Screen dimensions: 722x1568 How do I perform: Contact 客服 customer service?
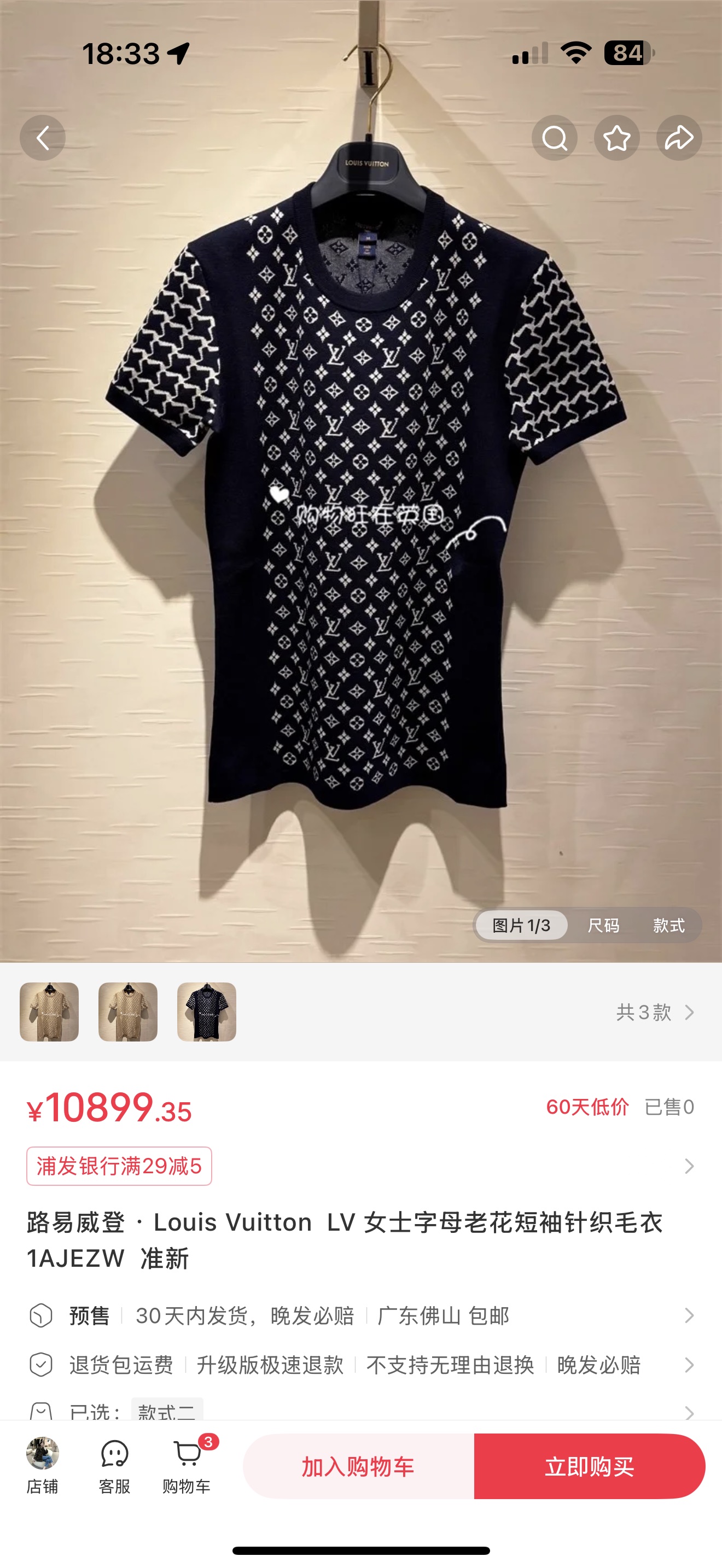pos(114,1465)
